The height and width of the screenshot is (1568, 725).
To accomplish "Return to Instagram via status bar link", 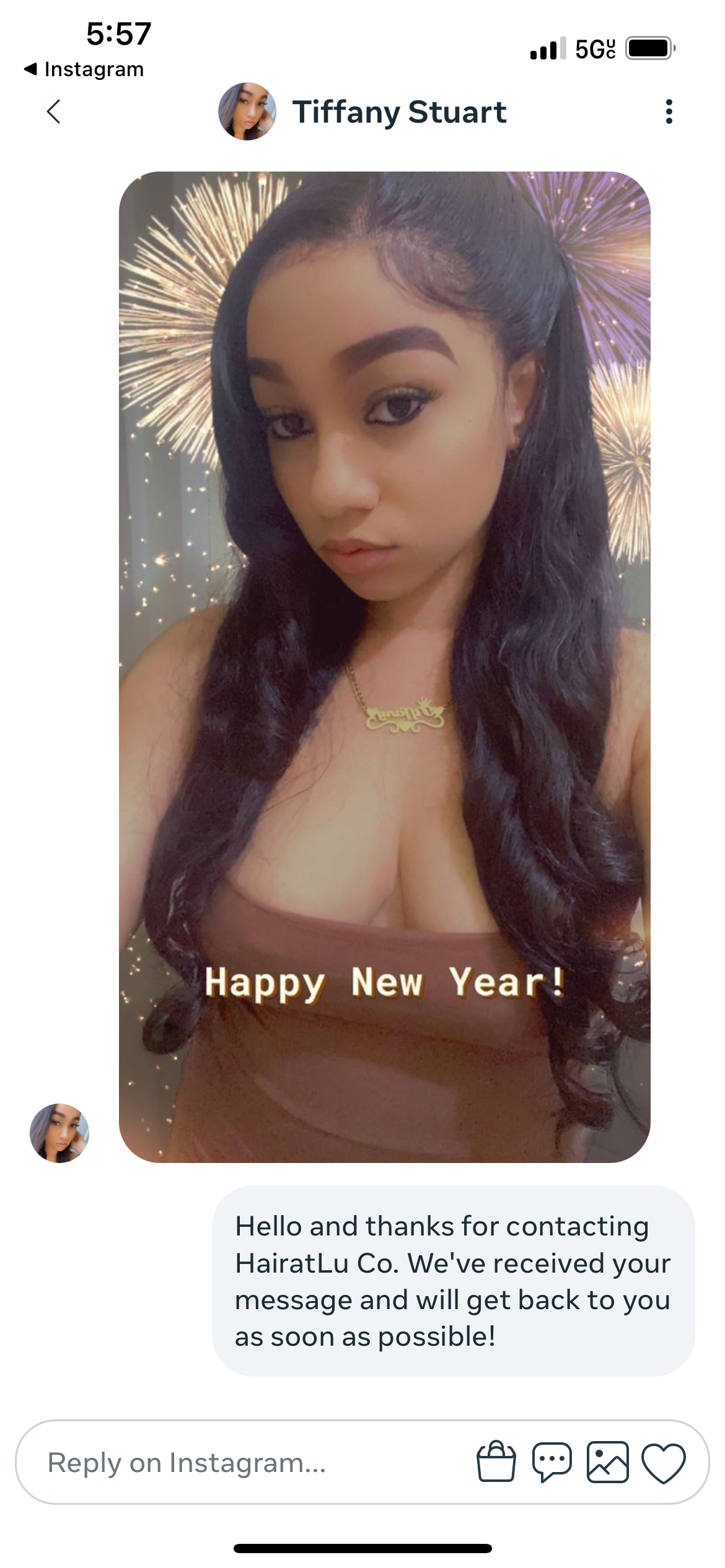I will (x=84, y=69).
